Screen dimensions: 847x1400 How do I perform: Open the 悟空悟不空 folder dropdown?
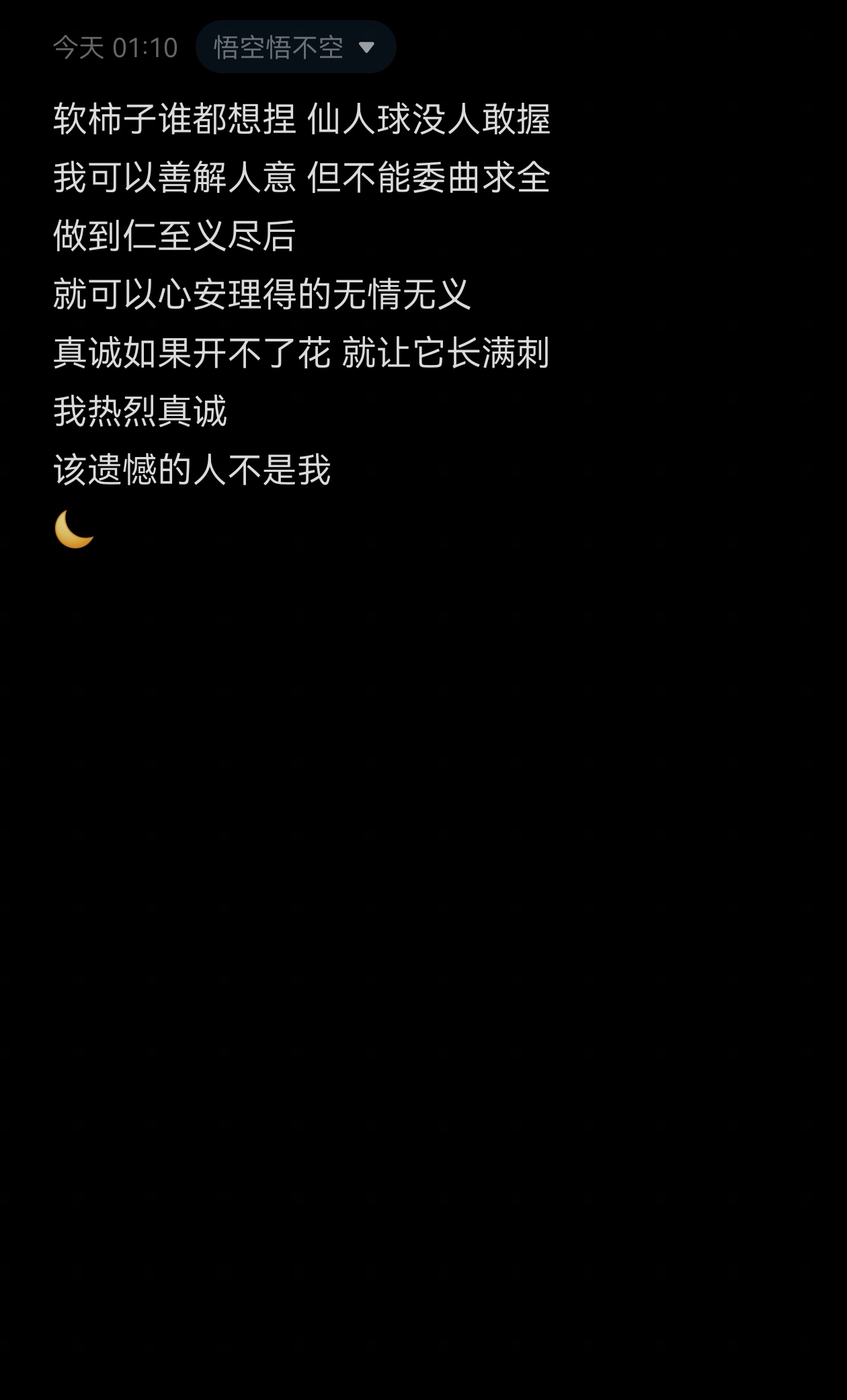pyautogui.click(x=295, y=47)
